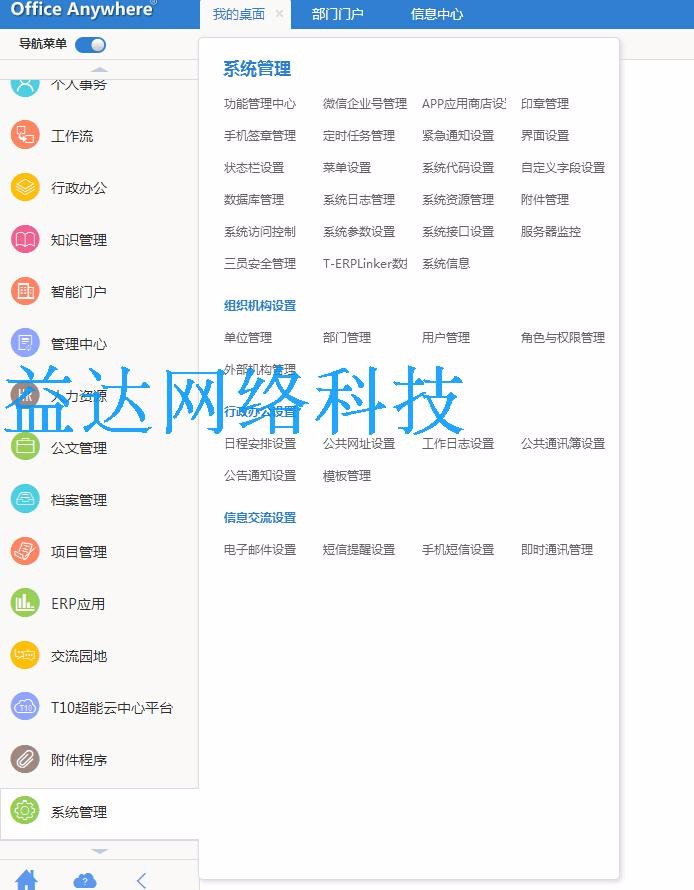The width and height of the screenshot is (694, 890).
Task: Close the 我的桌面 tab
Action: (x=279, y=15)
